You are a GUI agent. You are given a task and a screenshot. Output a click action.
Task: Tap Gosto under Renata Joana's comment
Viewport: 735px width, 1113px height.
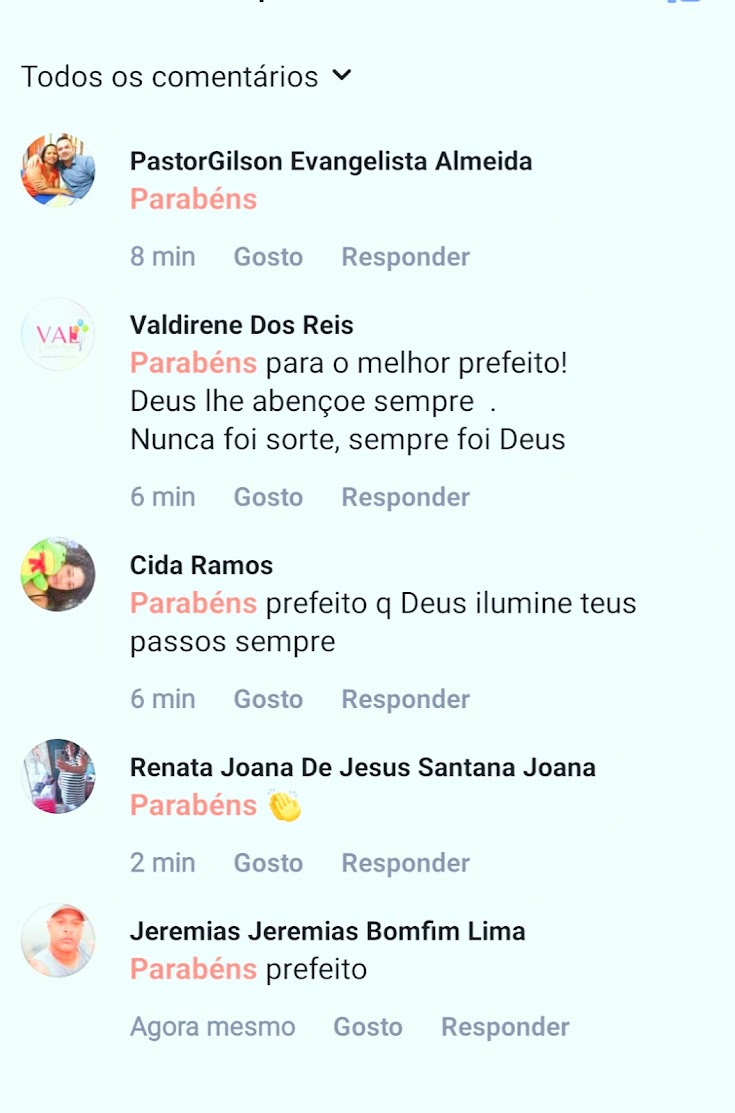(268, 863)
